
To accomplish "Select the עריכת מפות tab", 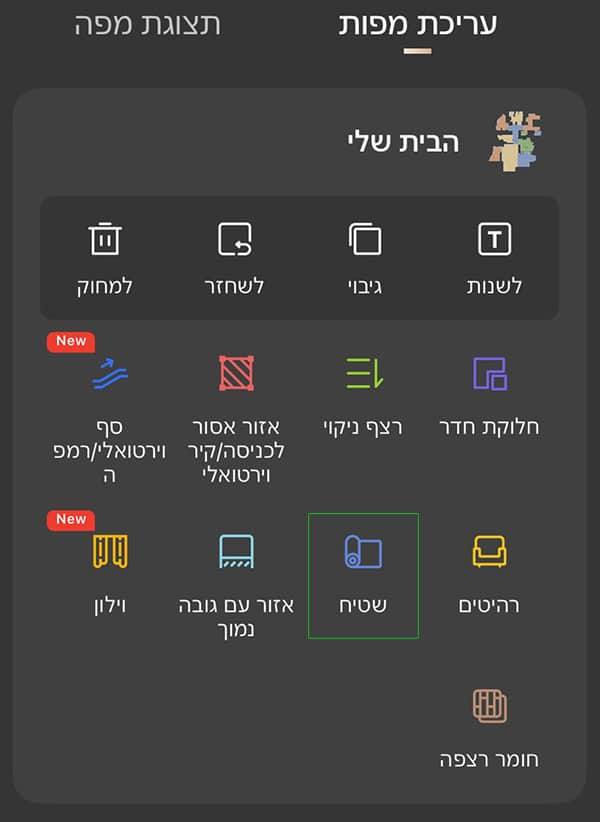I will tap(417, 25).
